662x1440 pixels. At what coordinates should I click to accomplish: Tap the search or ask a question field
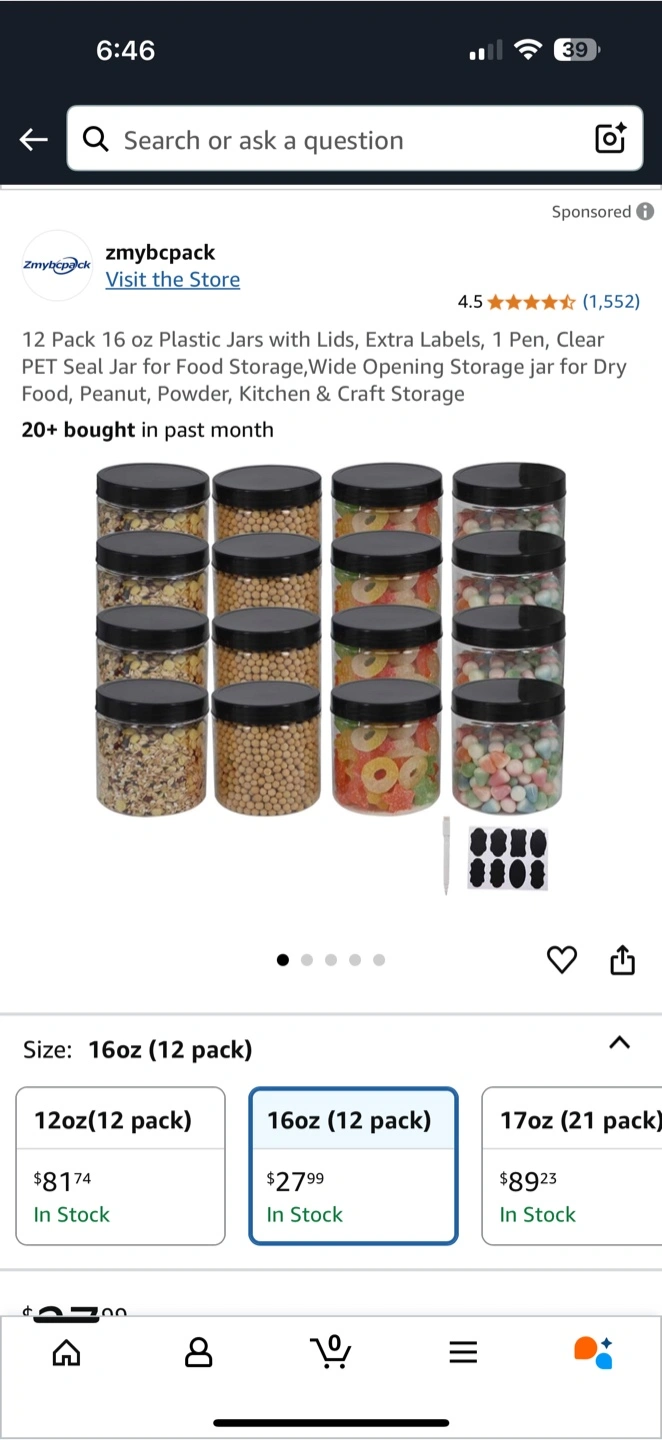click(330, 140)
